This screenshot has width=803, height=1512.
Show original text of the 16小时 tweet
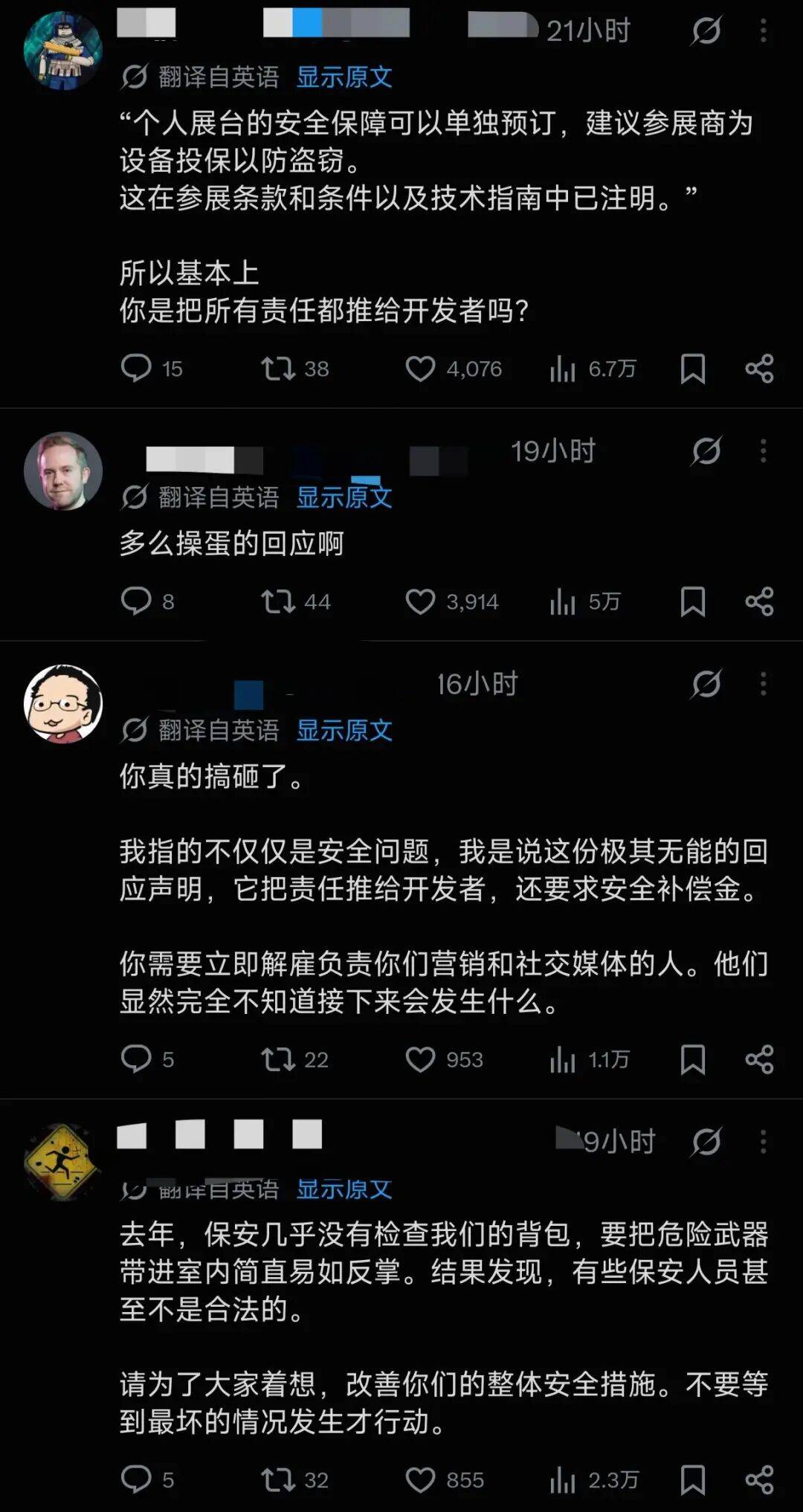344,730
